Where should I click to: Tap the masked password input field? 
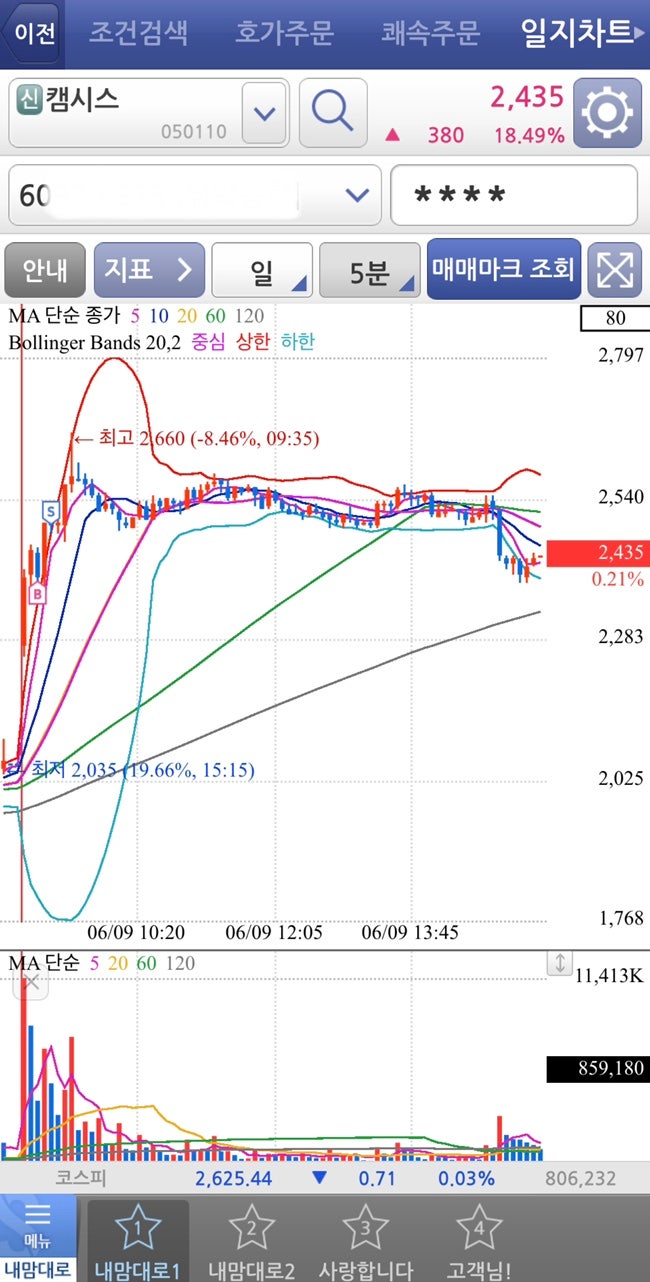[514, 196]
